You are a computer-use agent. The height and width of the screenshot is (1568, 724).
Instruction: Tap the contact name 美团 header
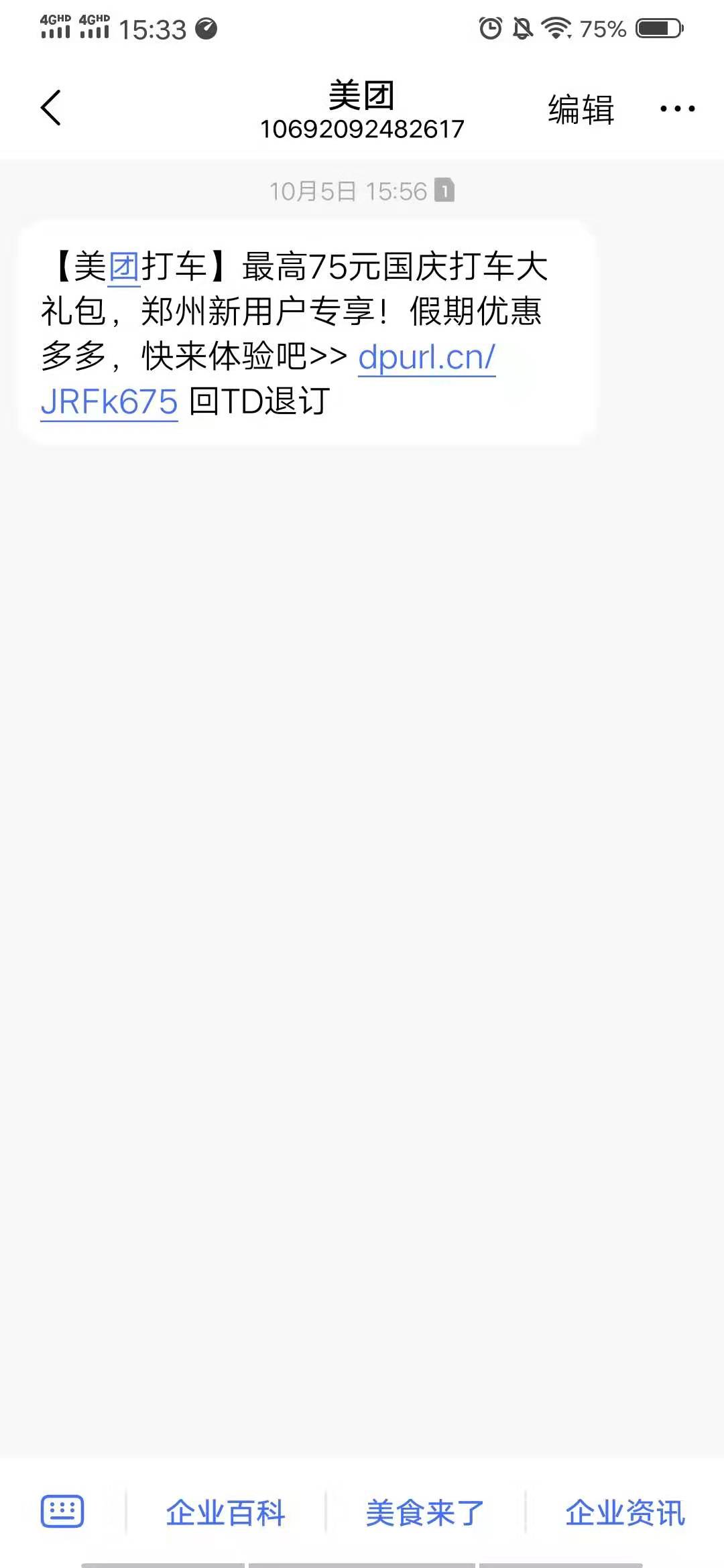(362, 94)
